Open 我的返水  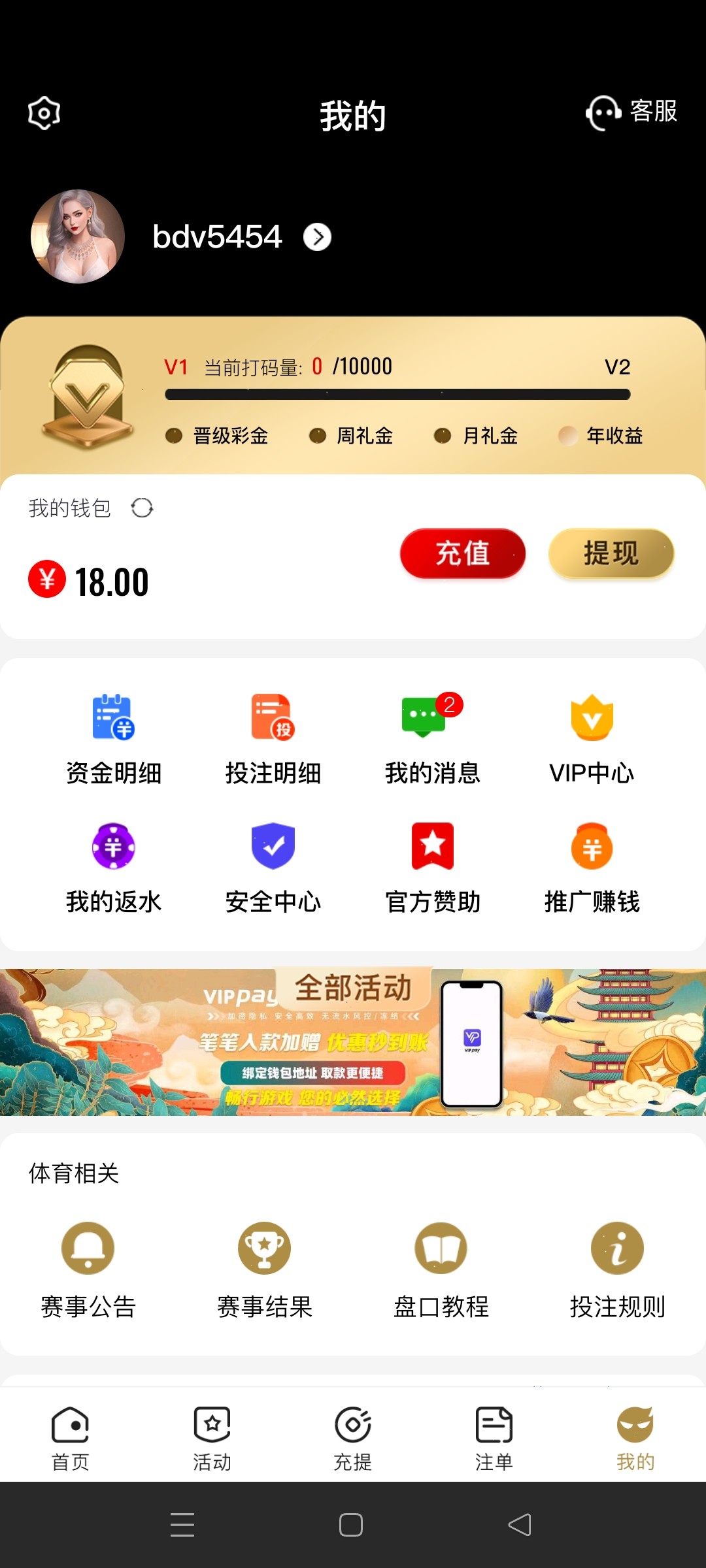click(114, 868)
